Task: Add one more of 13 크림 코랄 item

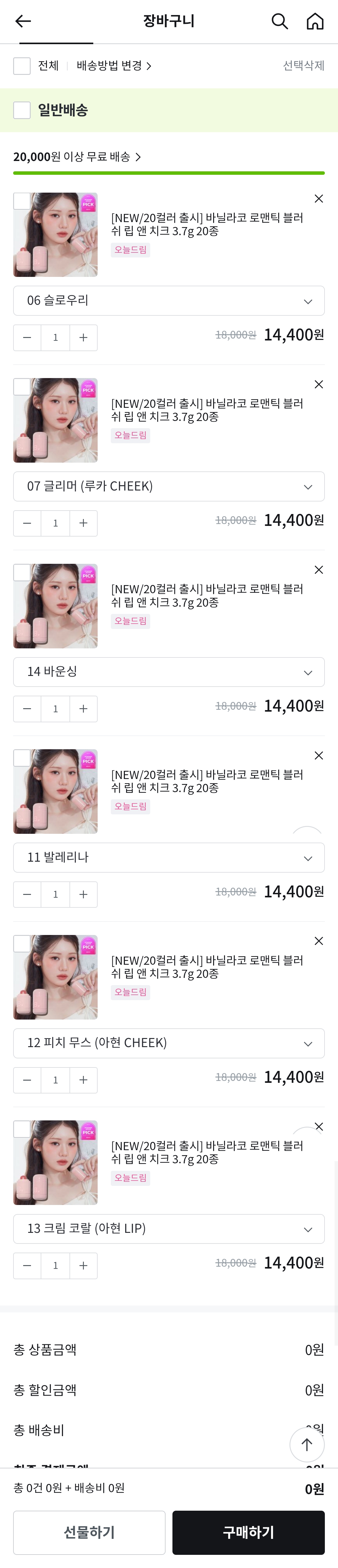Action: (x=83, y=1265)
